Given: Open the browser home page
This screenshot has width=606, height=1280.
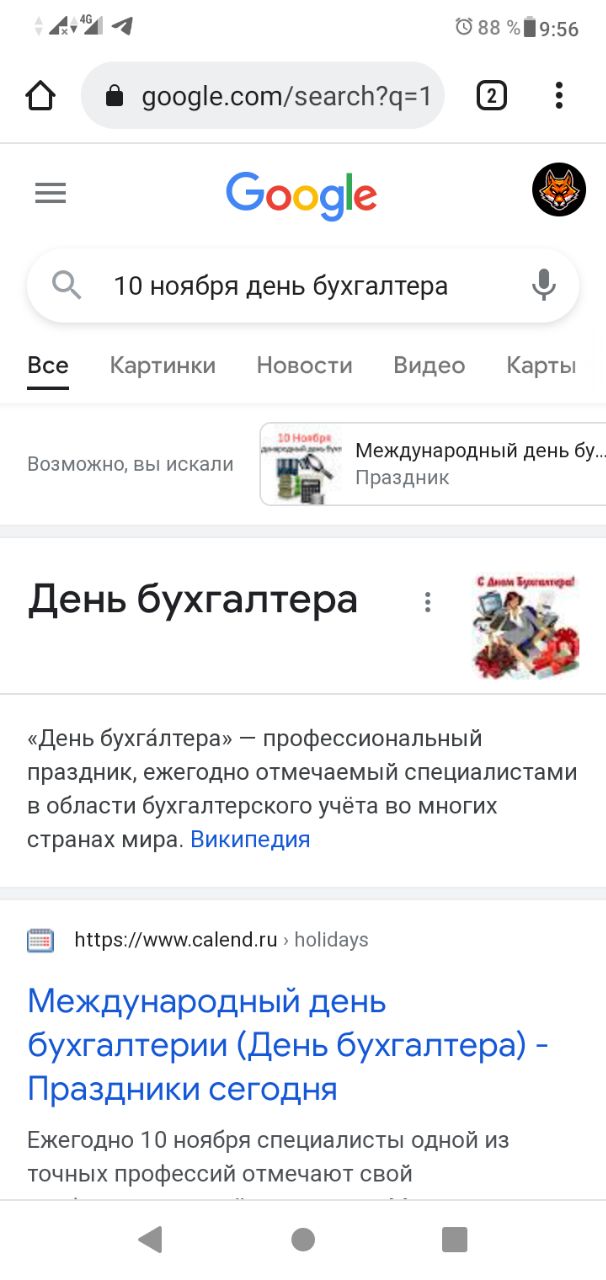Looking at the screenshot, I should click(x=40, y=96).
